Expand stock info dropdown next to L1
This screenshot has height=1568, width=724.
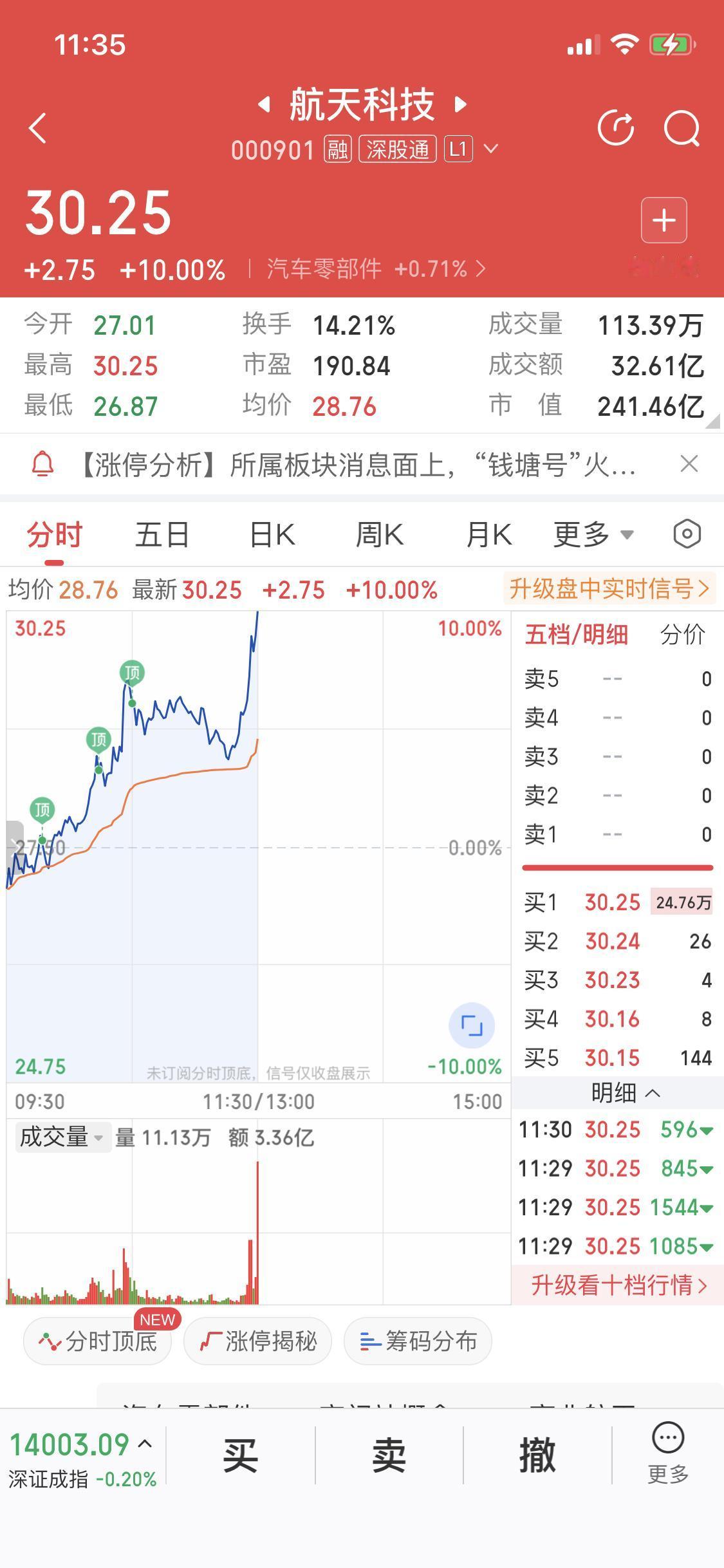491,149
